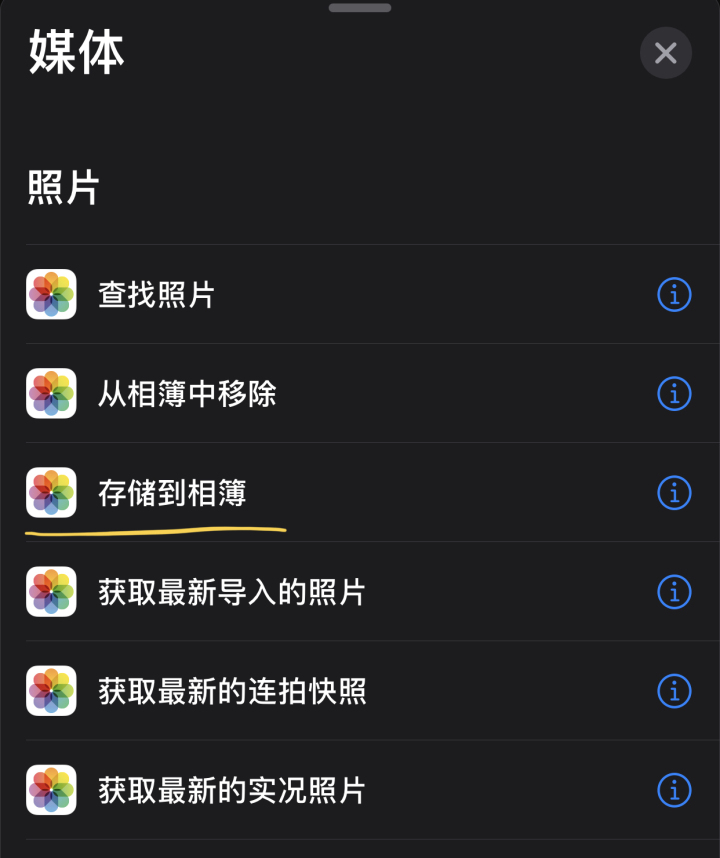Show info for 获取最新导入的照片
This screenshot has width=720, height=858.
[674, 592]
